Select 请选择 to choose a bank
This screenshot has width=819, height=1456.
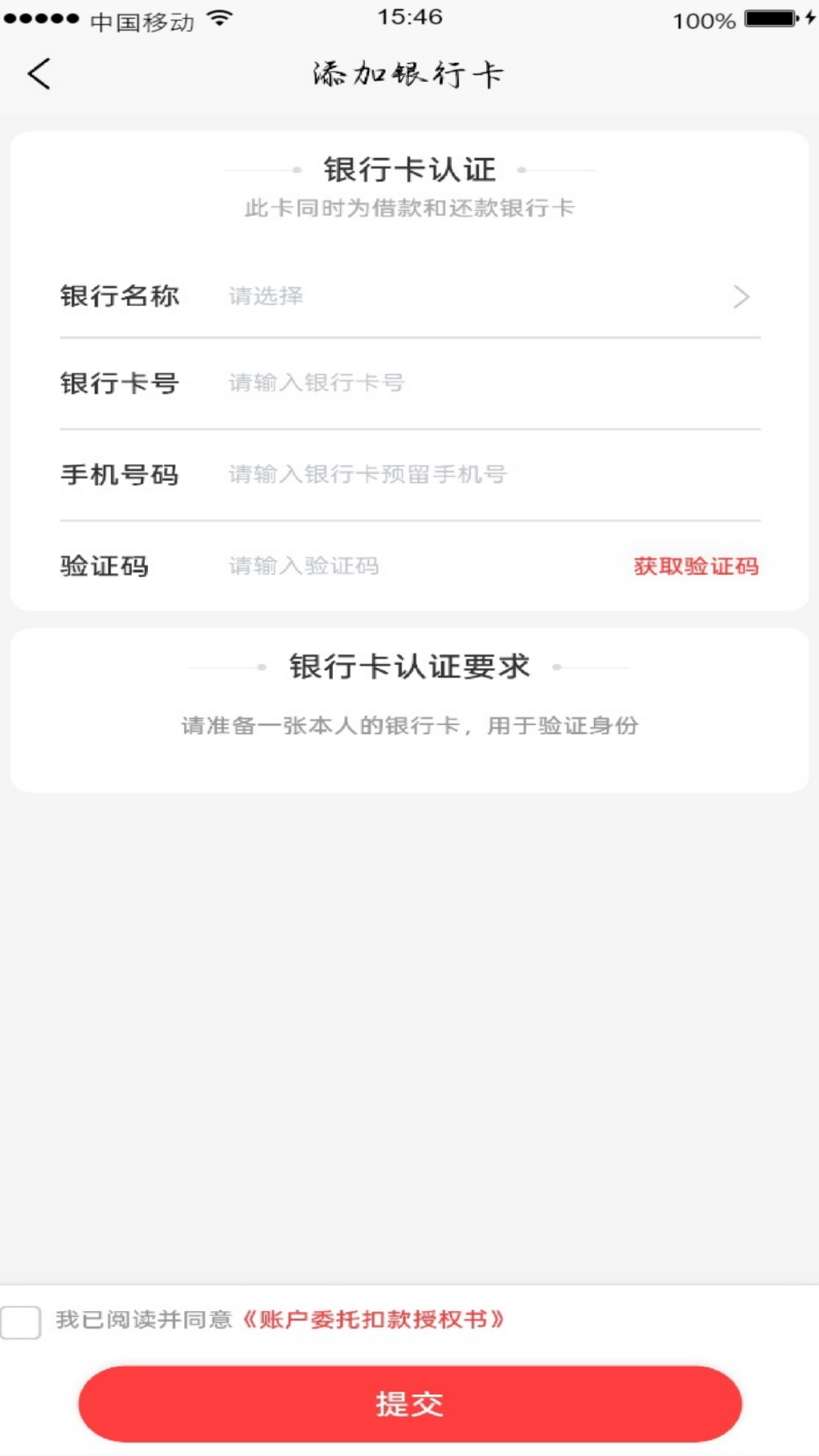click(265, 297)
